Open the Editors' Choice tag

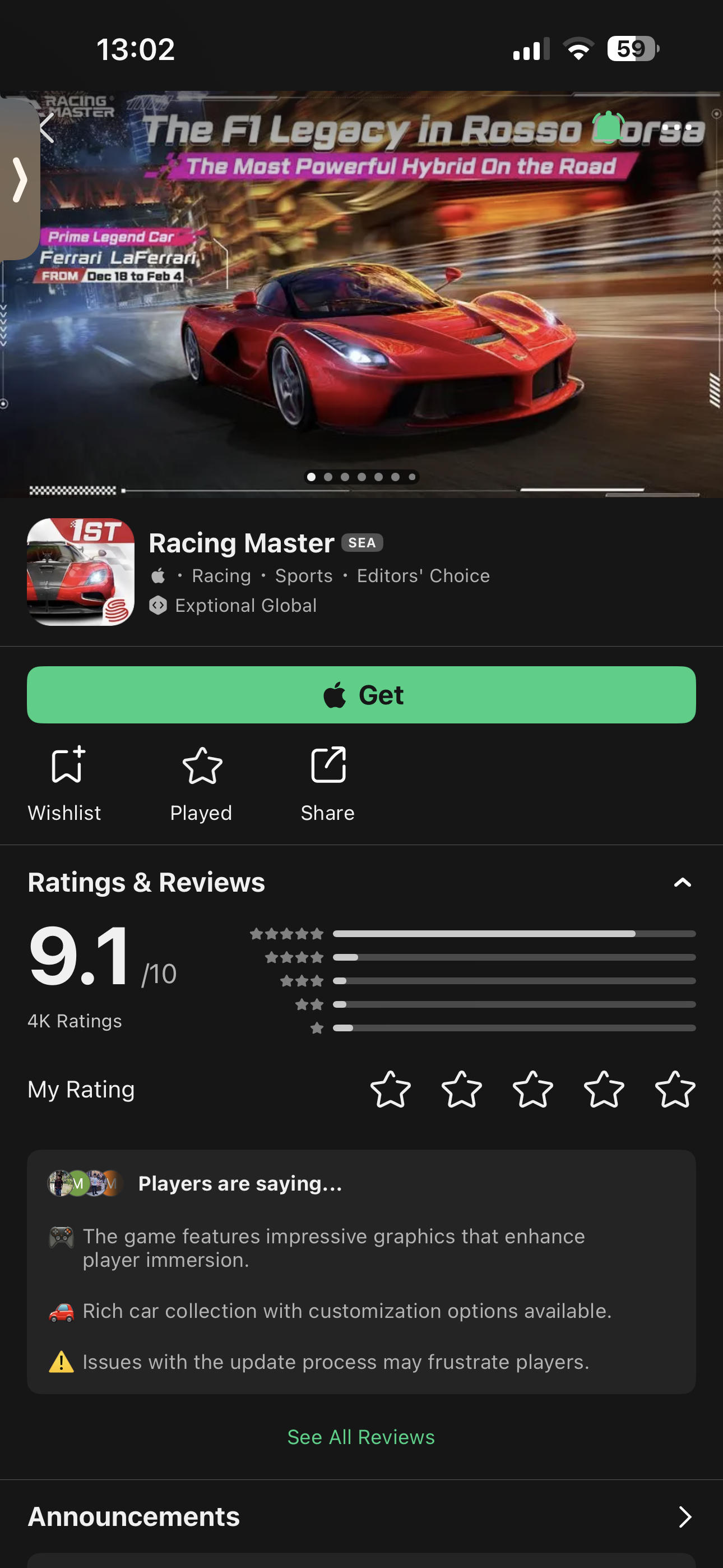click(x=423, y=576)
